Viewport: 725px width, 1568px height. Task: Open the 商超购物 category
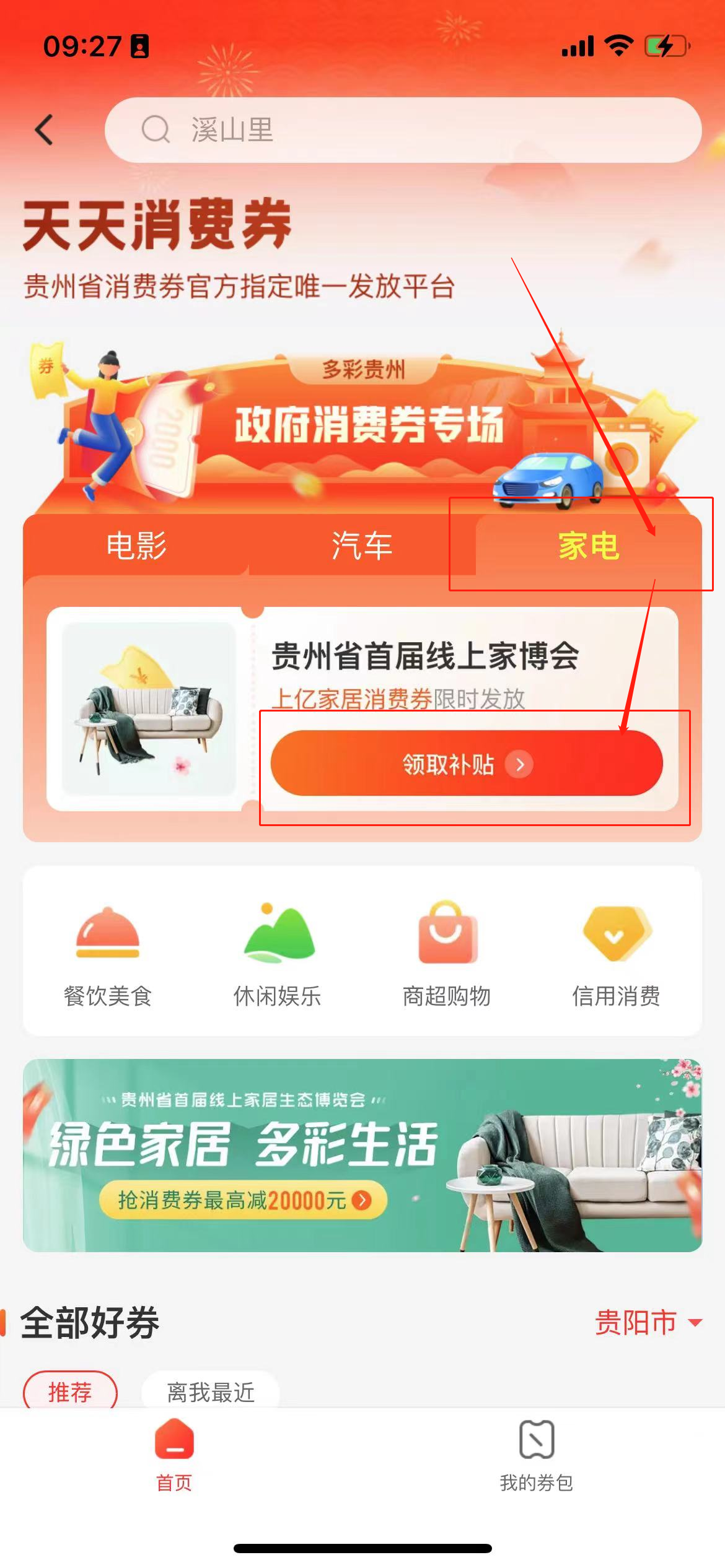point(447,953)
